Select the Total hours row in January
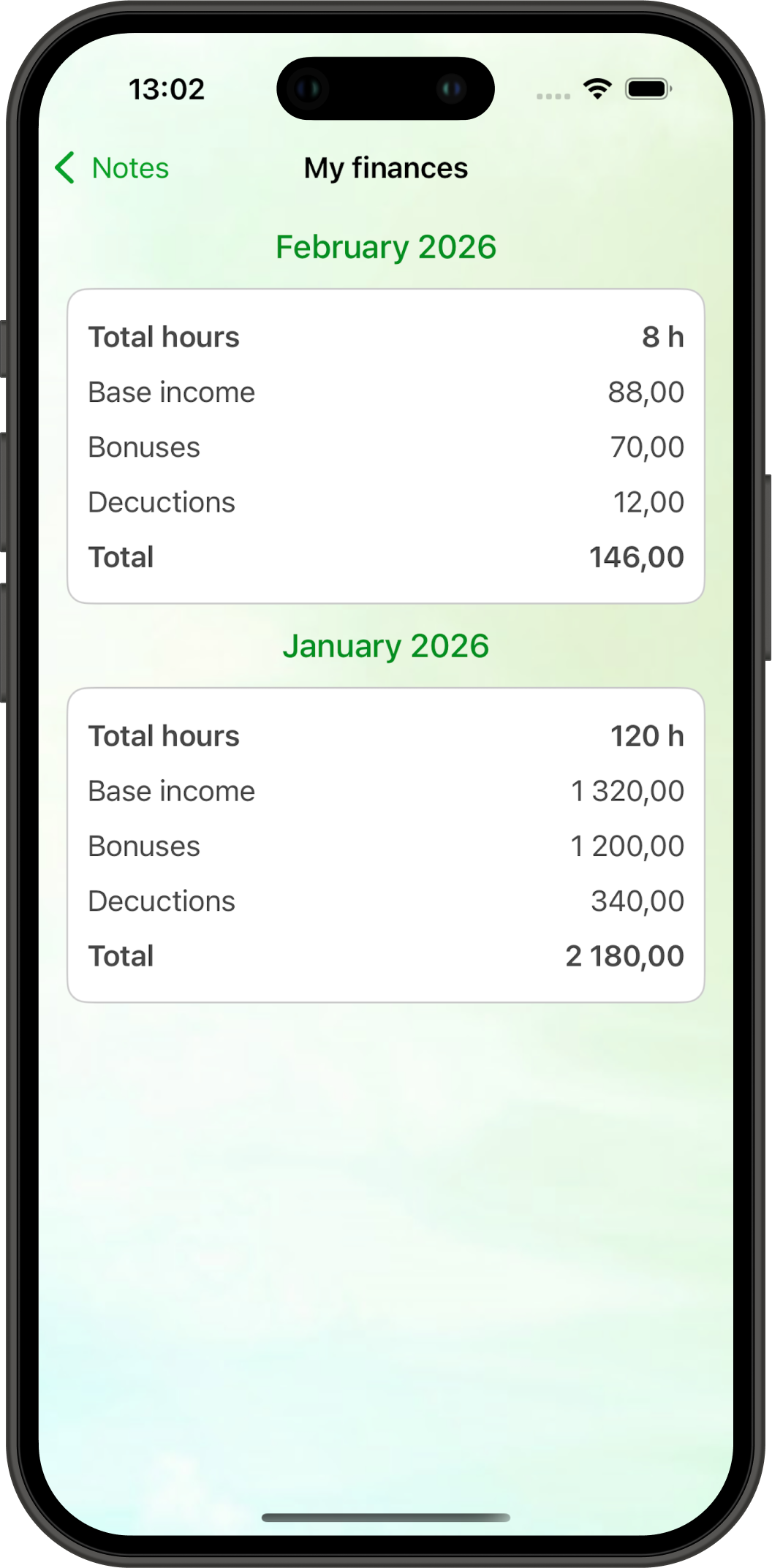 coord(385,736)
